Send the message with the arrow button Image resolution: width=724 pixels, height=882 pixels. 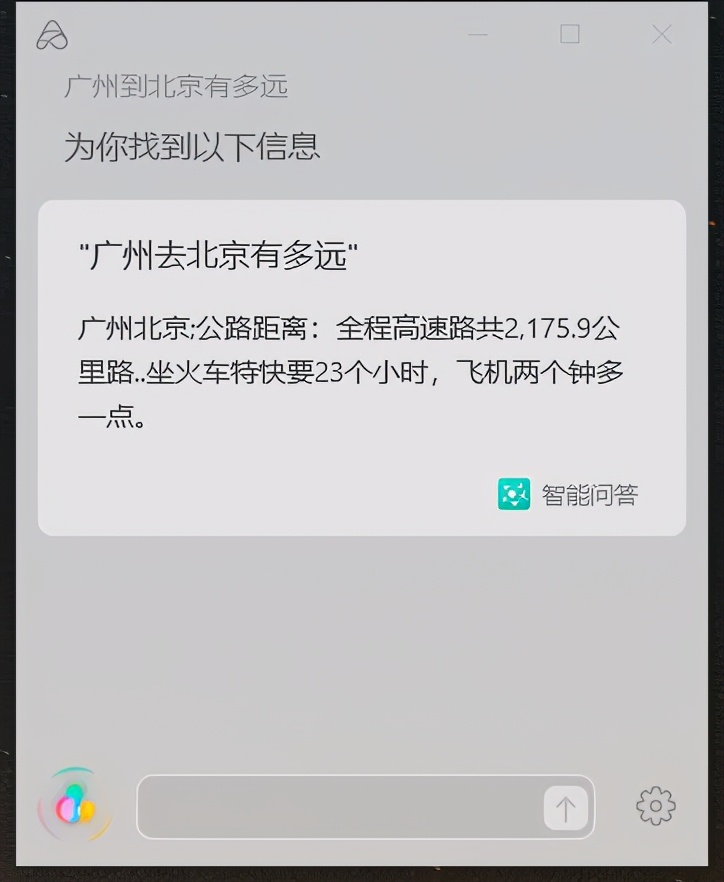(566, 808)
